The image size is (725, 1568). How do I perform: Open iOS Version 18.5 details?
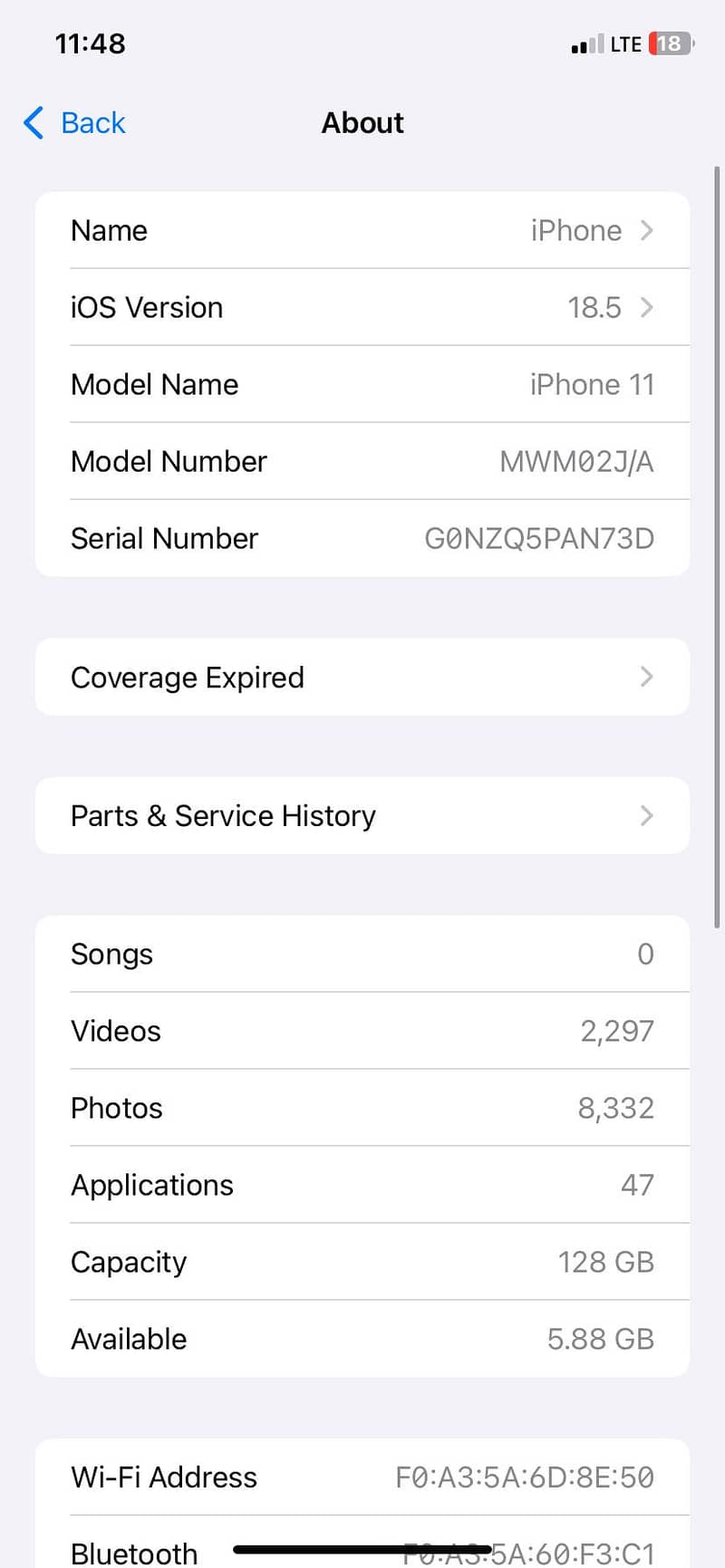pos(362,307)
